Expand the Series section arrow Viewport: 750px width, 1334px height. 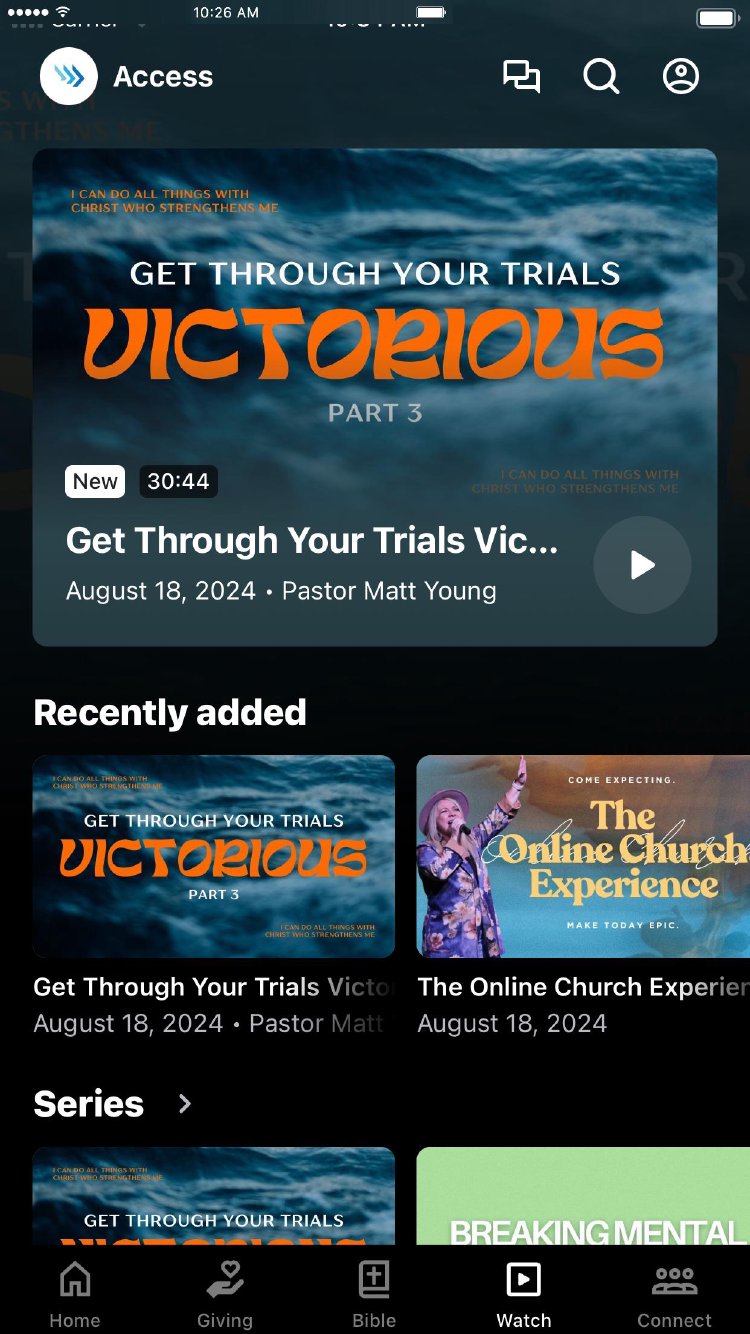pyautogui.click(x=185, y=1103)
